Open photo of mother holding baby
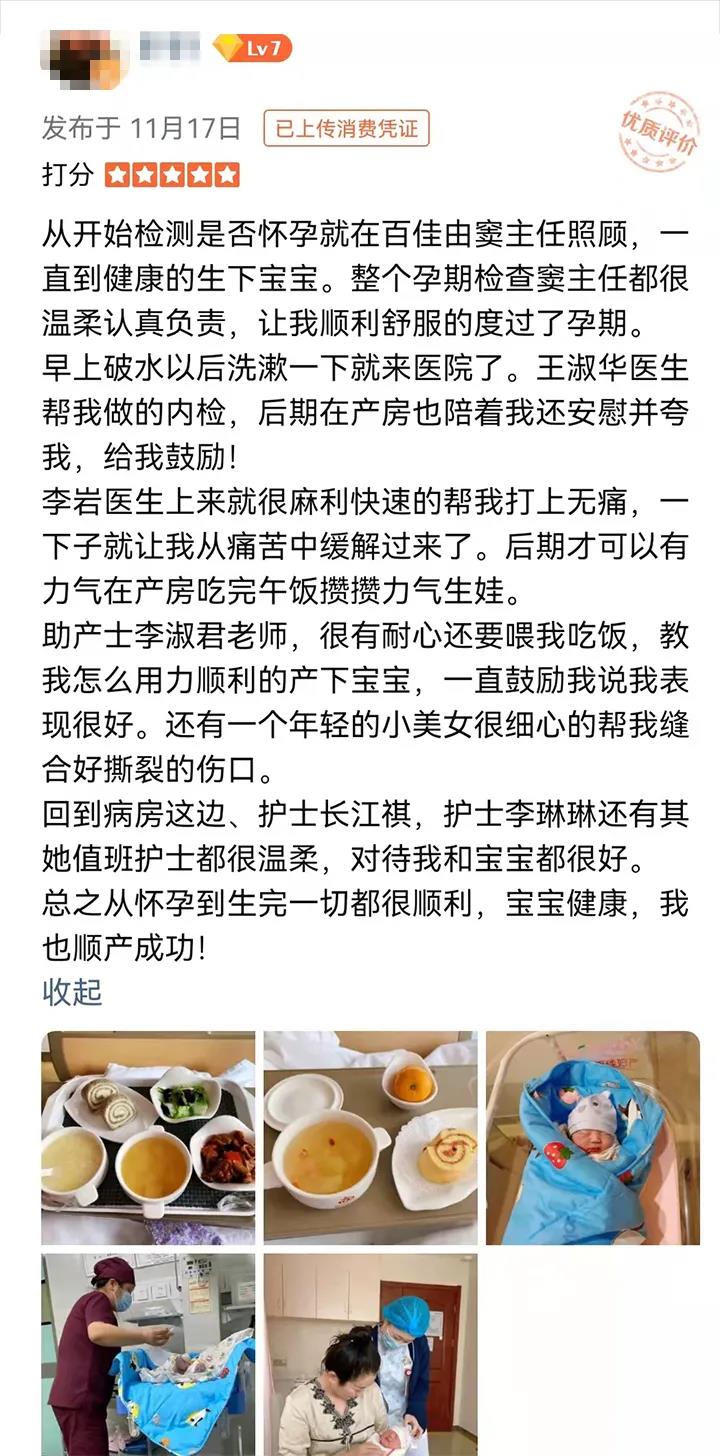Screen dimensions: 720x1456 [370, 1354]
